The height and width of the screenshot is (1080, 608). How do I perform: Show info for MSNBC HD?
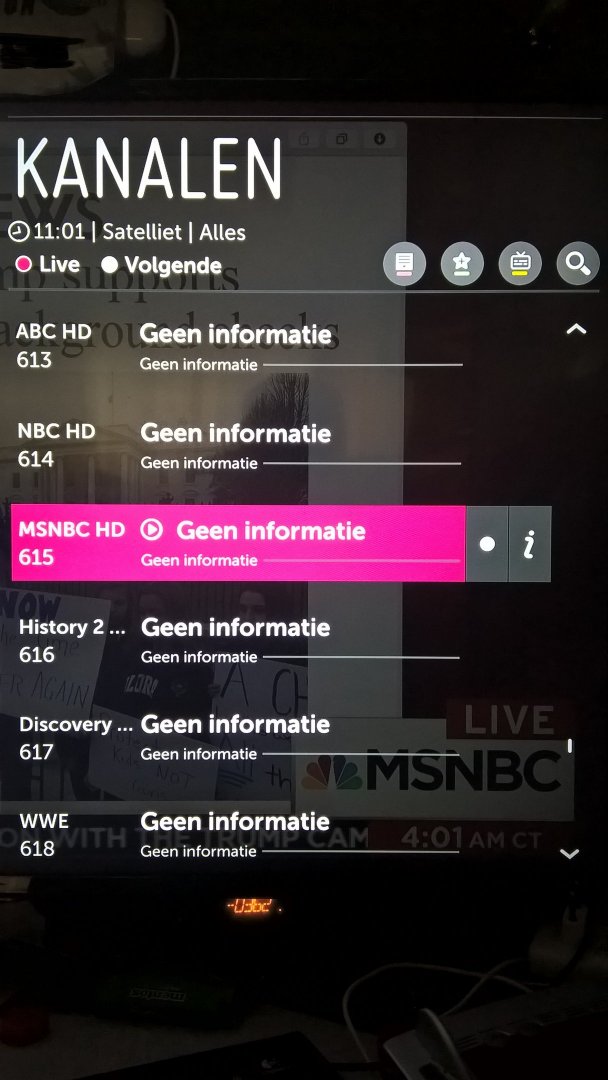tap(530, 544)
